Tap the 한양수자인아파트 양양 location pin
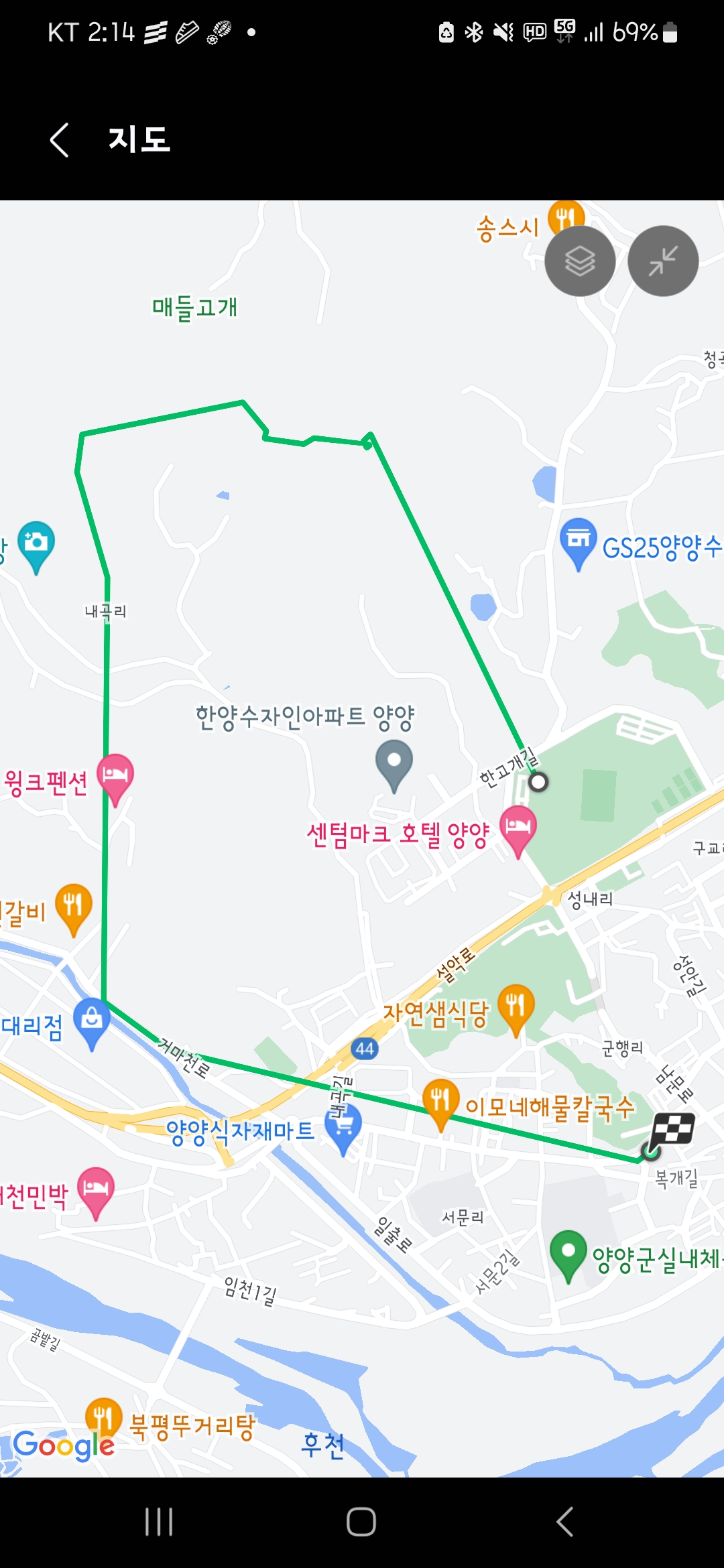Image resolution: width=724 pixels, height=1568 pixels. click(x=394, y=762)
